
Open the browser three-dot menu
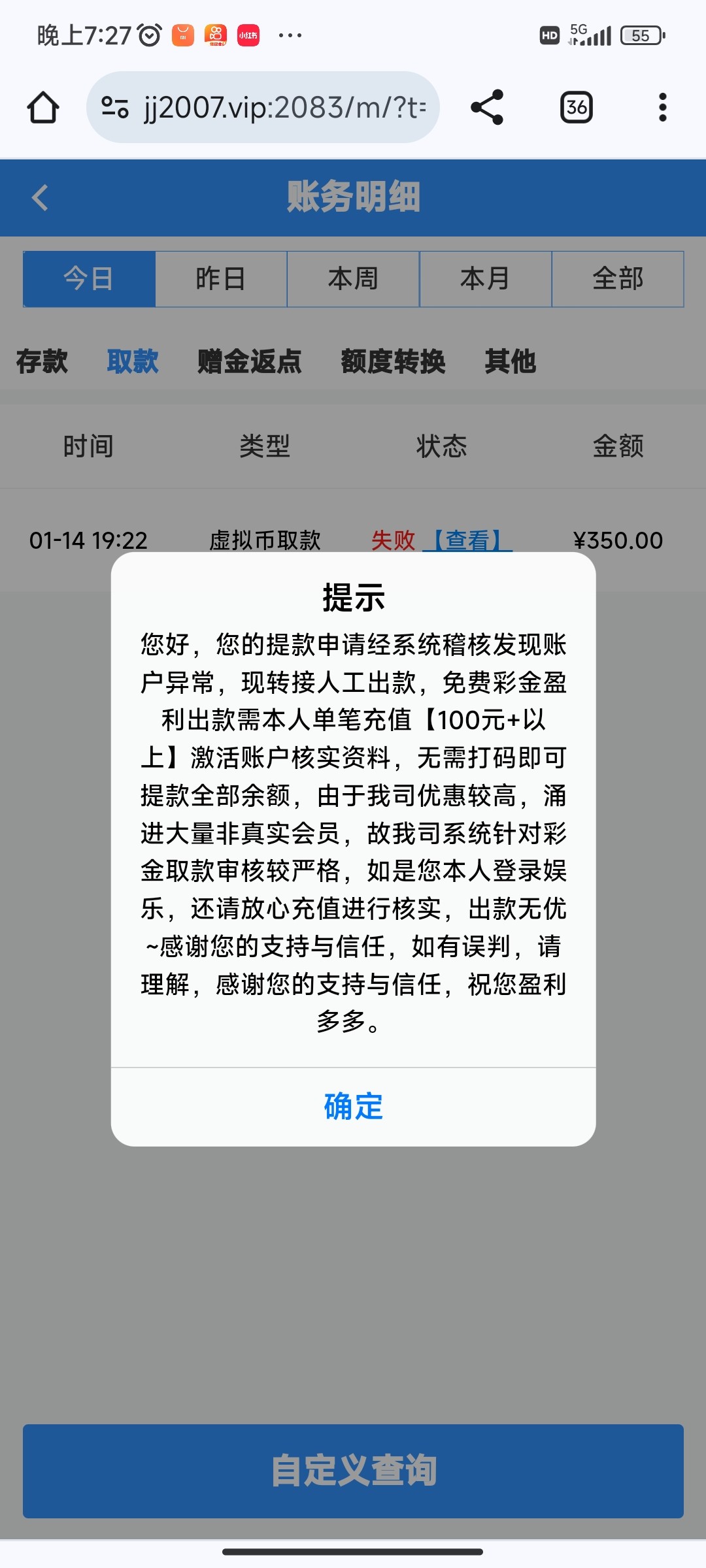[x=663, y=106]
